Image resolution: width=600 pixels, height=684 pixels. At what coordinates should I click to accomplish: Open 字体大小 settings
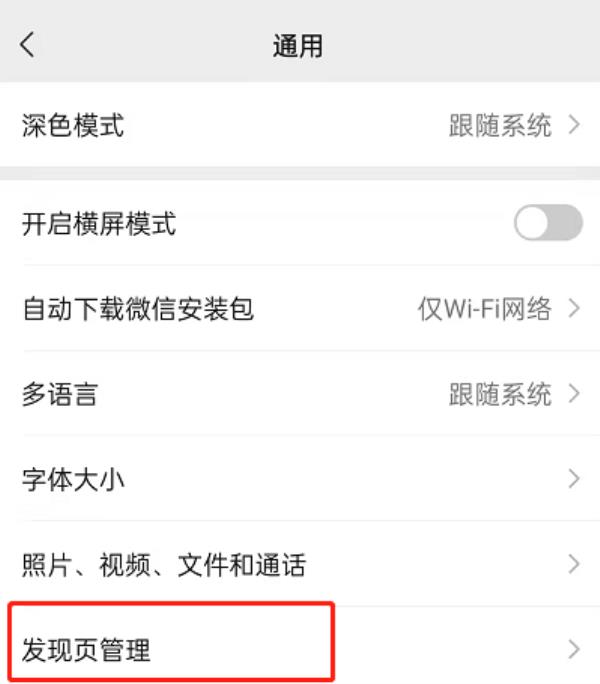(x=300, y=480)
